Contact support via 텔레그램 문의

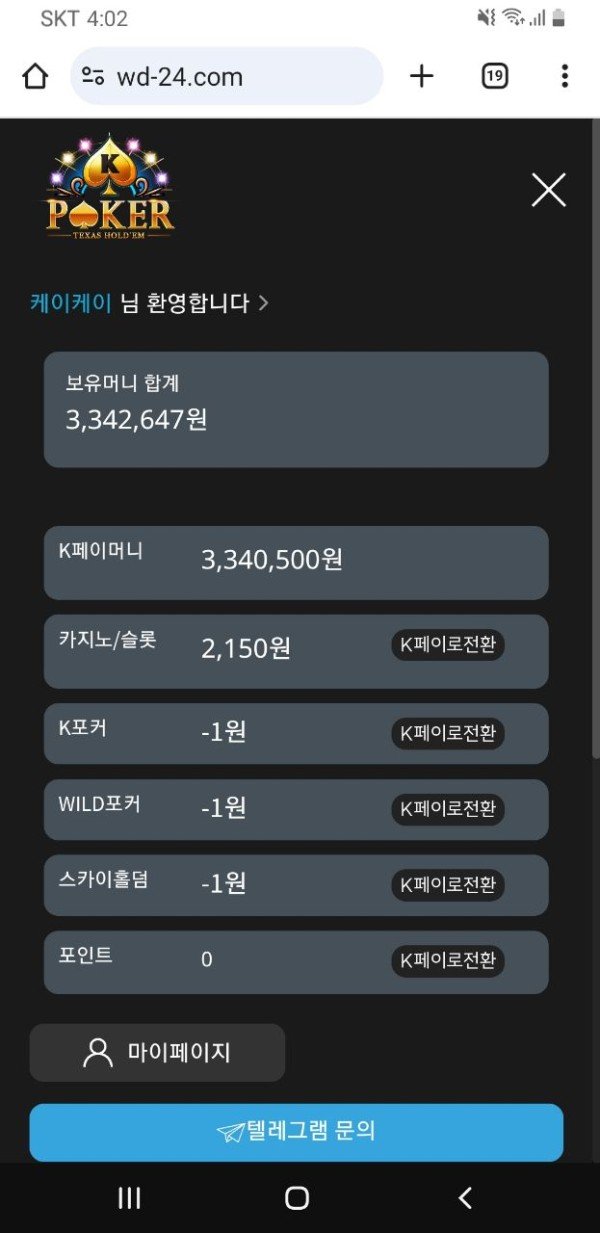[296, 1132]
